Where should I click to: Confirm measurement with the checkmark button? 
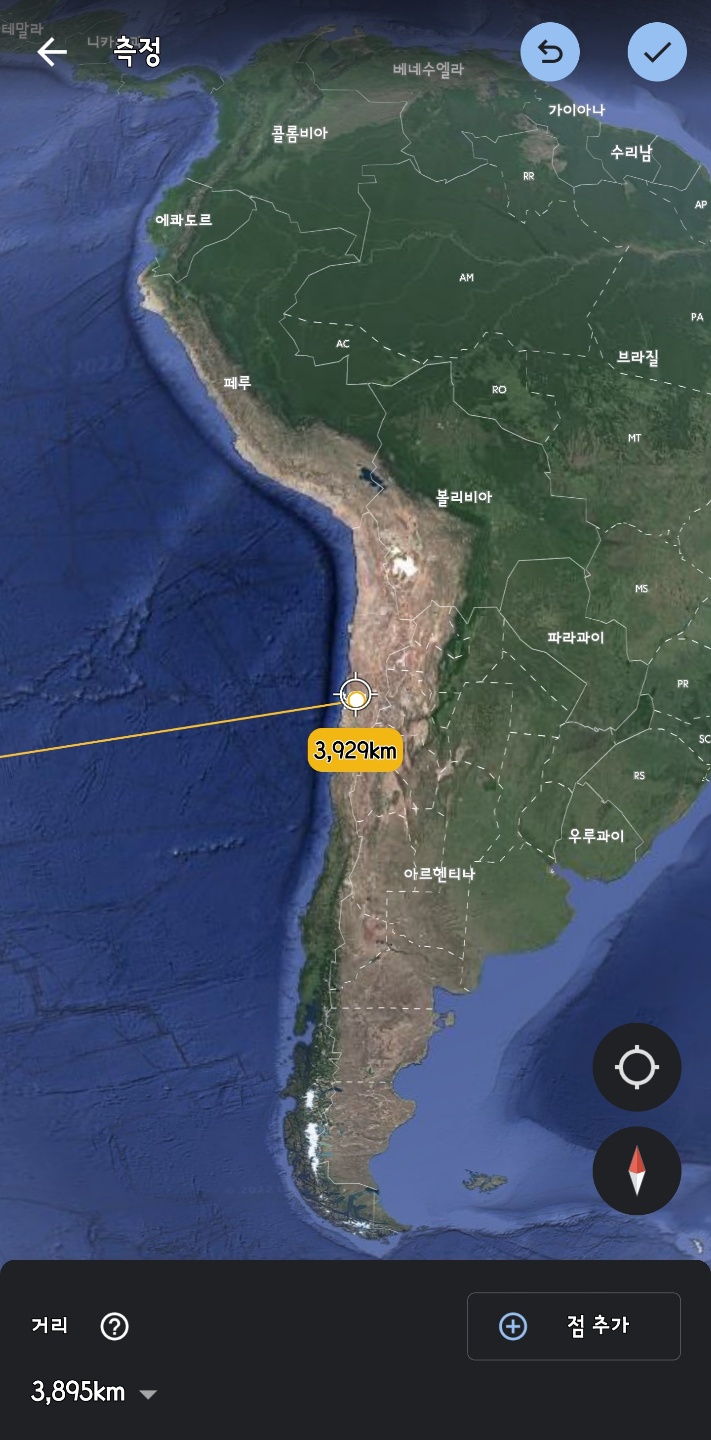pos(656,52)
